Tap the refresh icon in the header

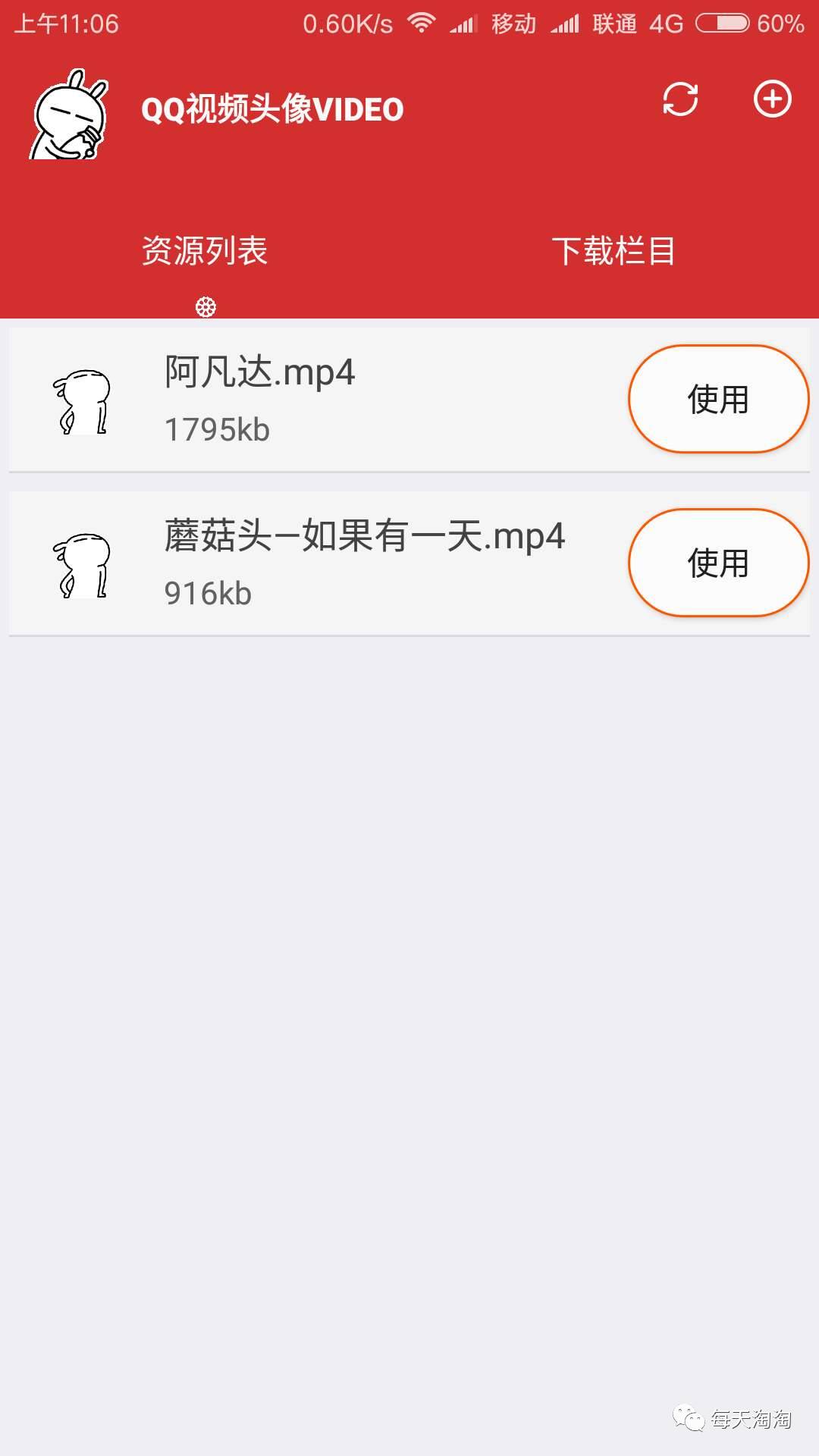point(680,99)
